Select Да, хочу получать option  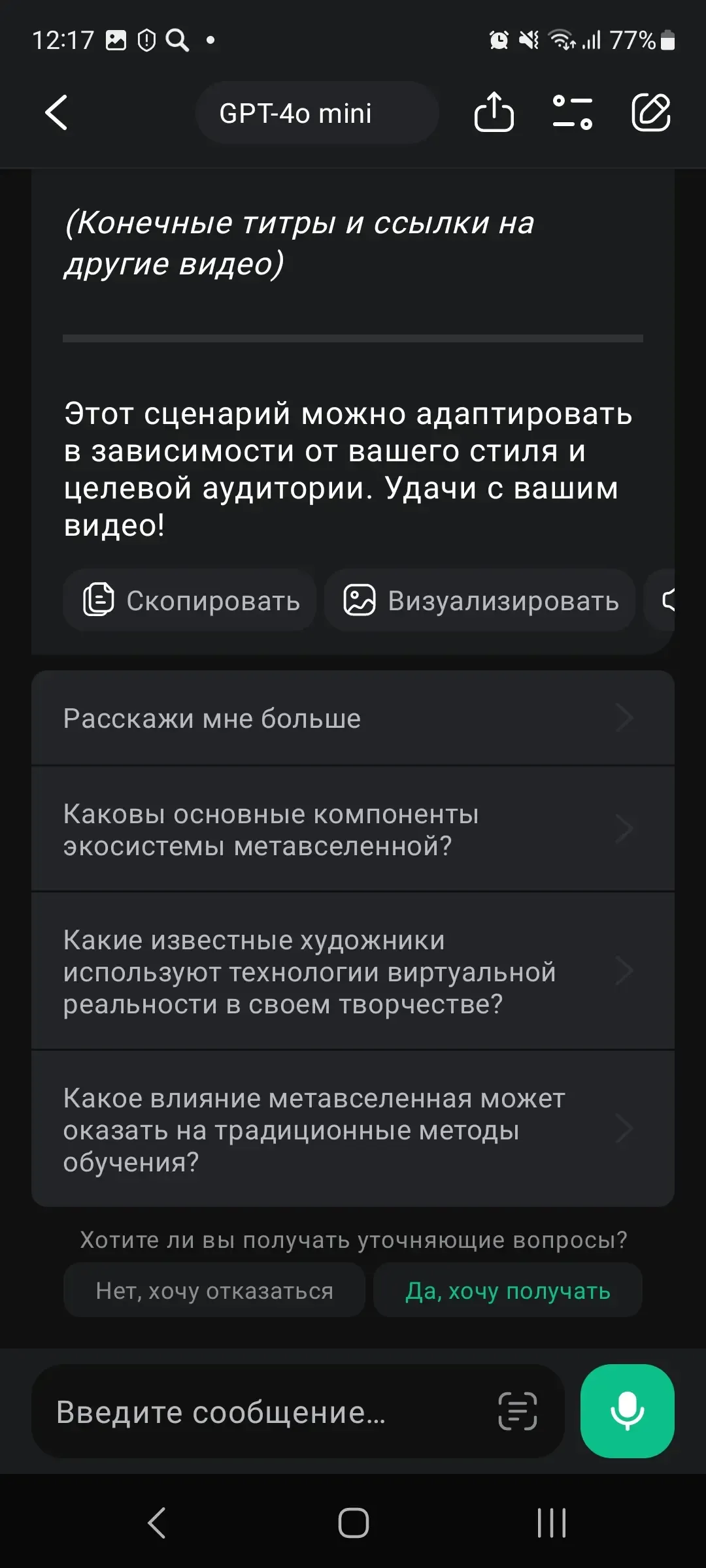(508, 1290)
